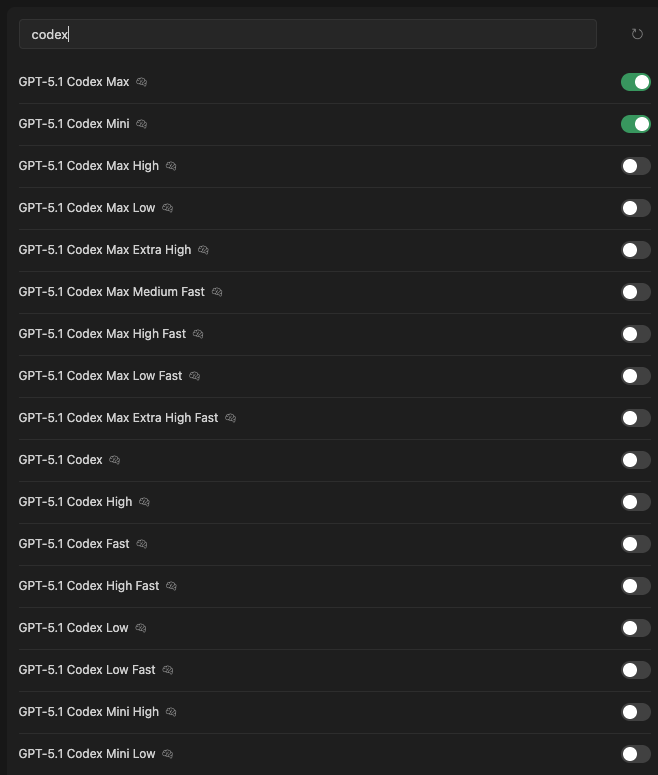Toggle on GPT-5.1 Codex Max Low
This screenshot has width=658, height=775.
[x=635, y=208]
